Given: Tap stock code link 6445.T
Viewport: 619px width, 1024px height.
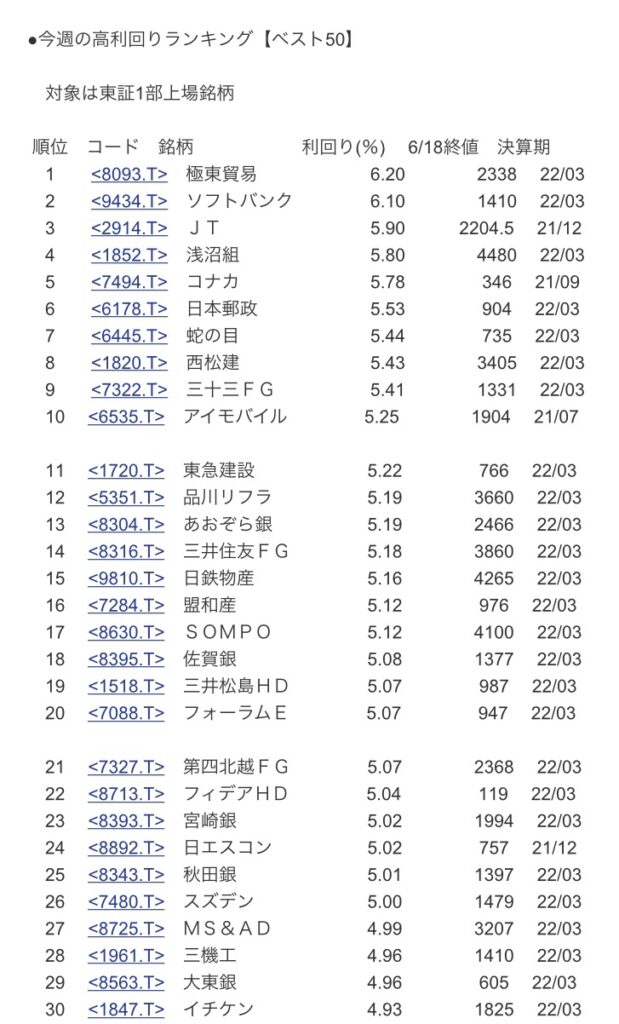Looking at the screenshot, I should point(129,336).
